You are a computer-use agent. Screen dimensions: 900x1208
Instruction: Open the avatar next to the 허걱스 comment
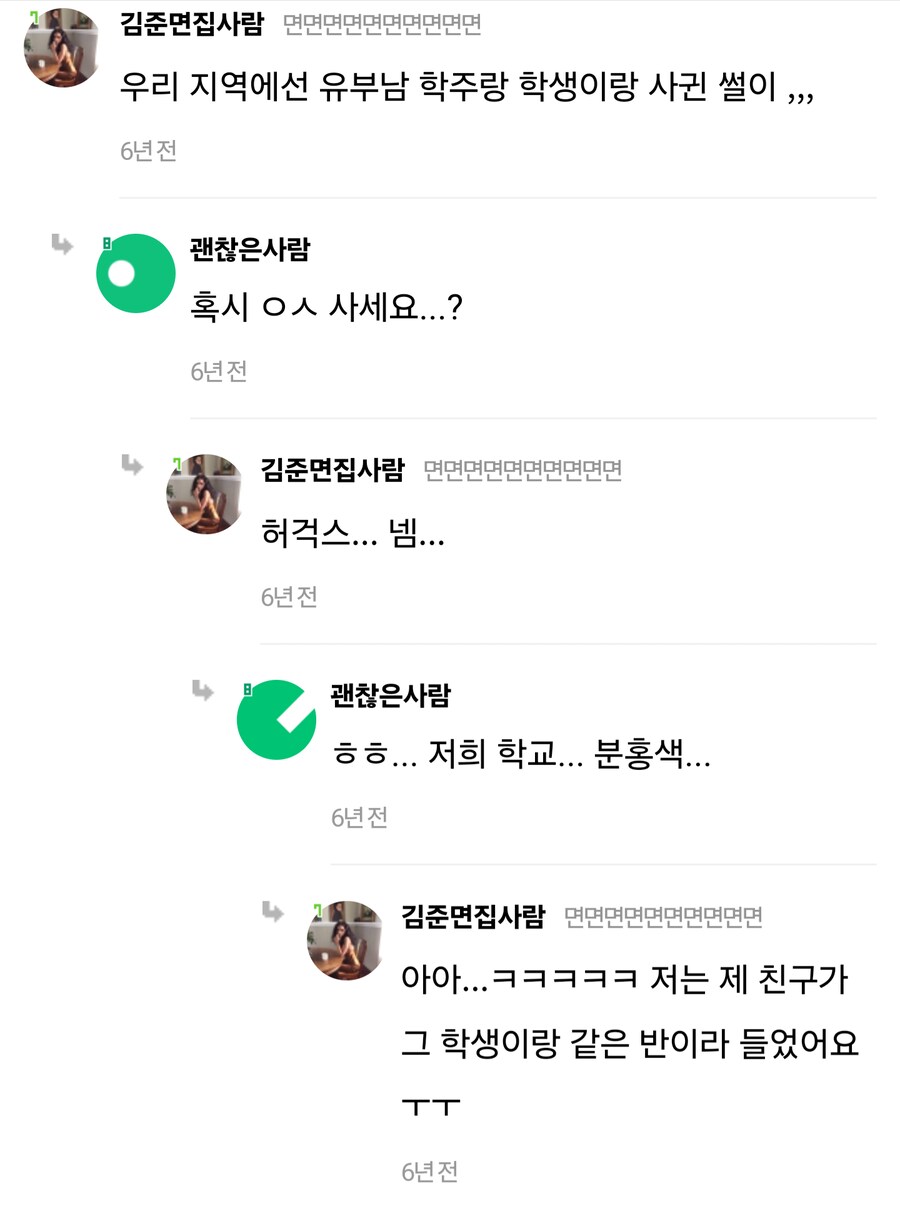pyautogui.click(x=204, y=493)
